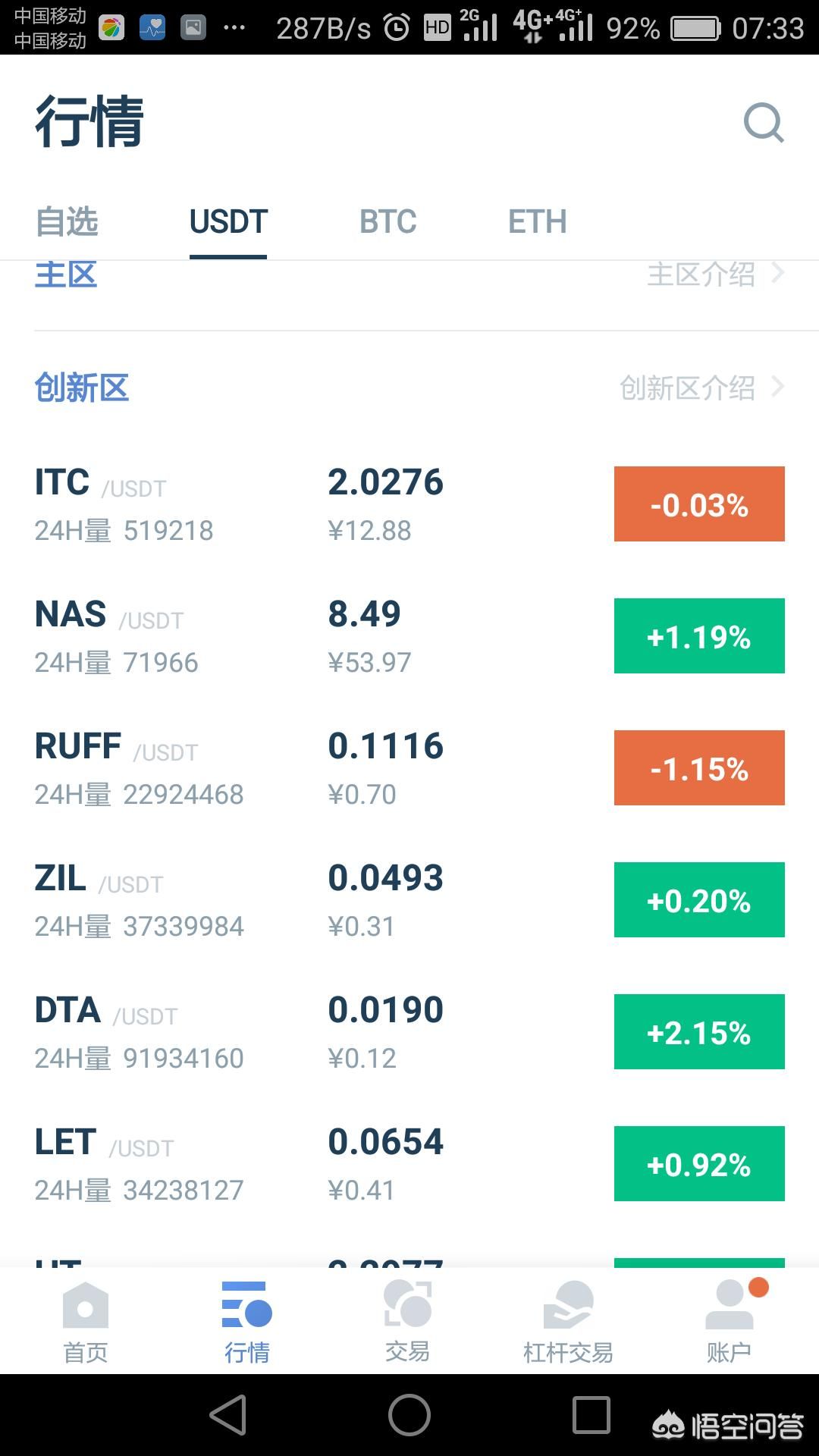This screenshot has height=1456, width=819.
Task: Switch to the 自选 tab
Action: click(67, 221)
